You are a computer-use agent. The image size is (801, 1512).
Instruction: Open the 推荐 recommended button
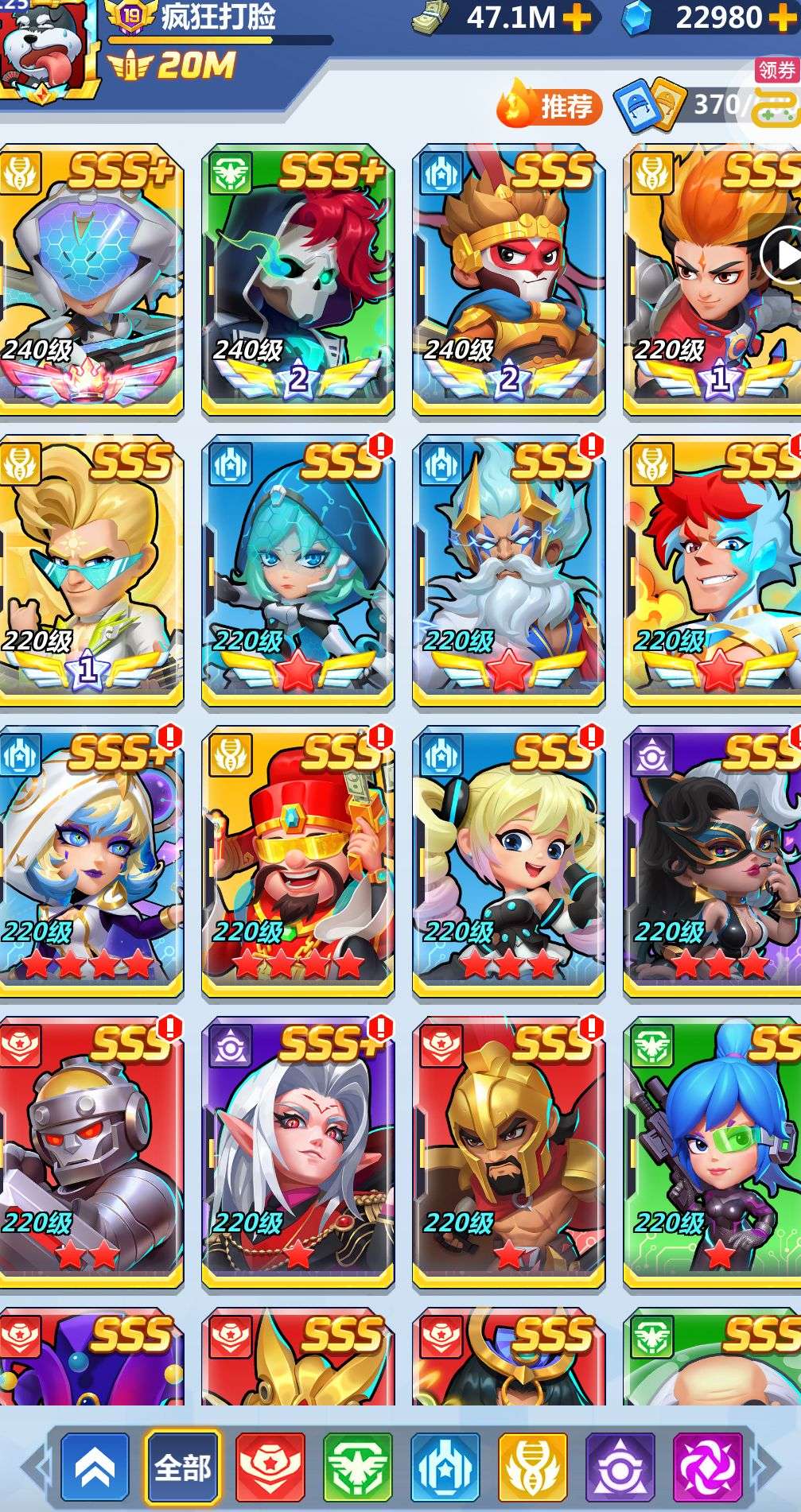tap(549, 106)
